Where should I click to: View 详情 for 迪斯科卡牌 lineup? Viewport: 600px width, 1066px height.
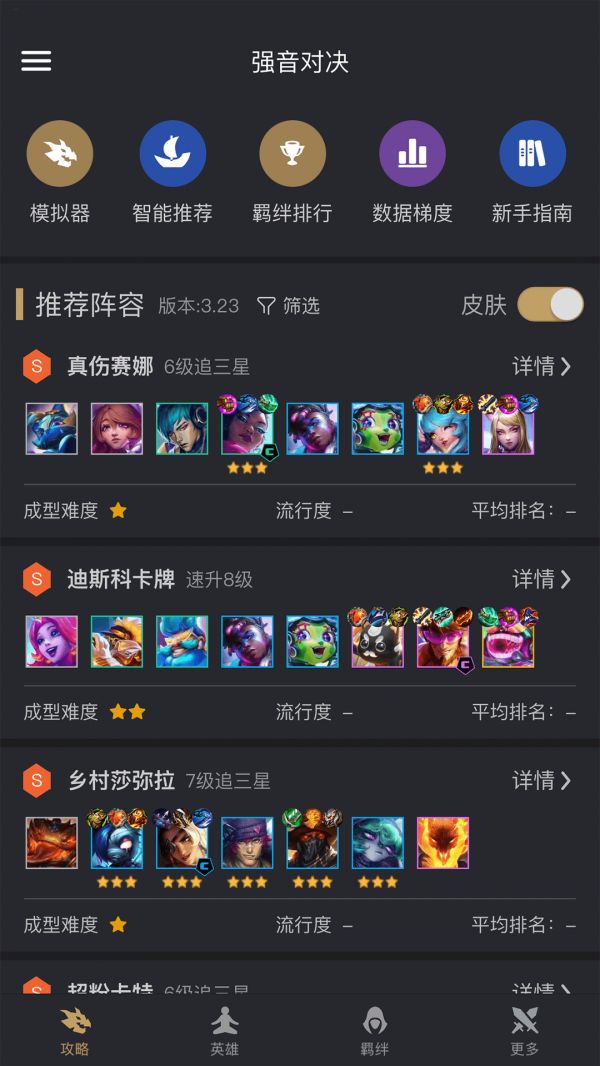pyautogui.click(x=542, y=579)
